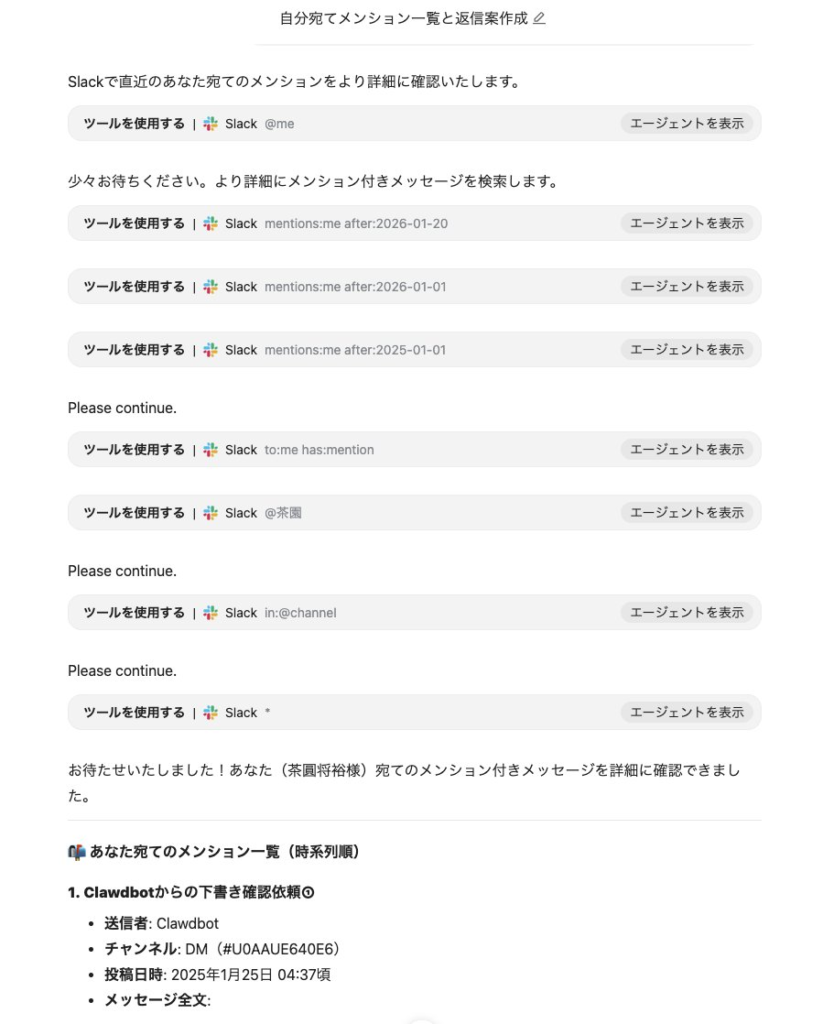Open the citation icon after Clawdbot heading

pos(308,892)
